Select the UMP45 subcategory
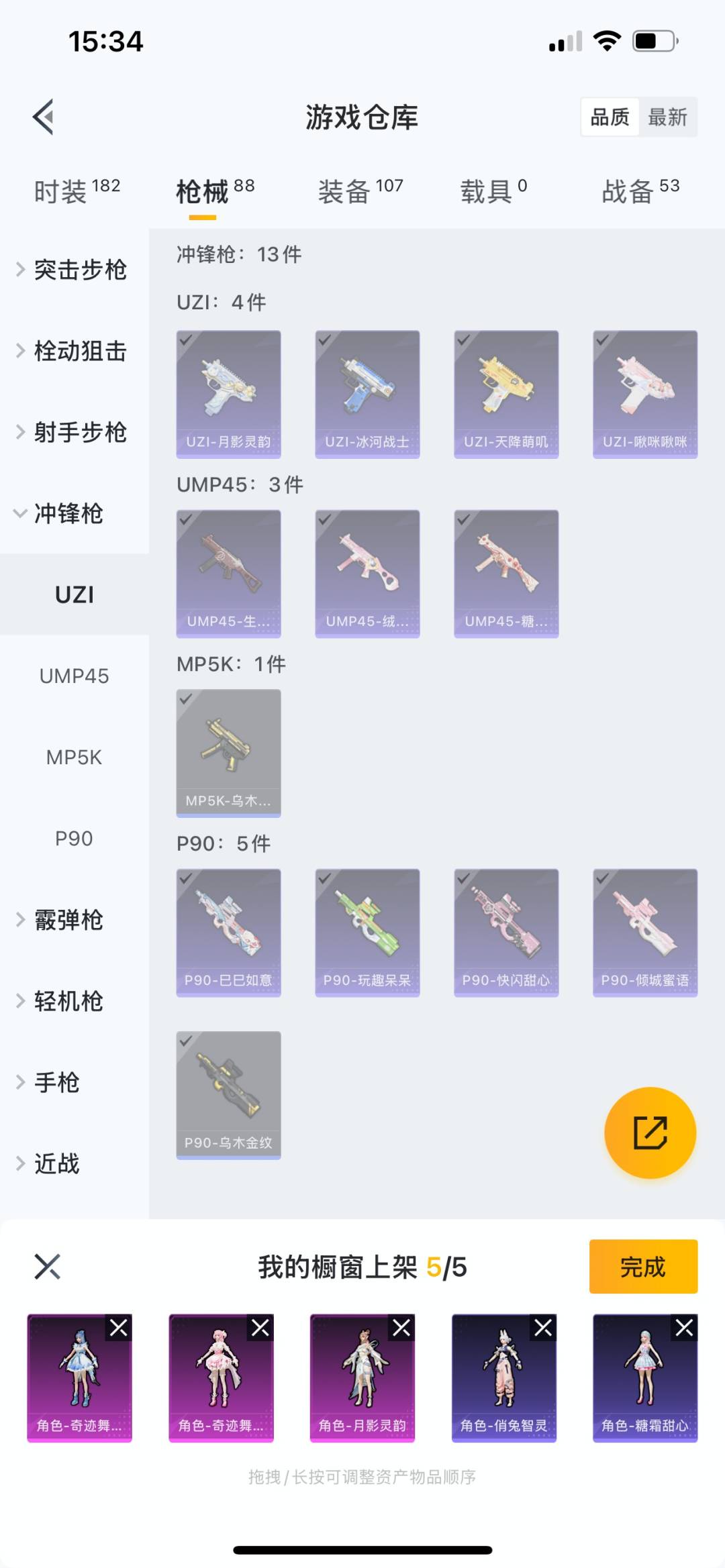The height and width of the screenshot is (1568, 725). tap(74, 676)
